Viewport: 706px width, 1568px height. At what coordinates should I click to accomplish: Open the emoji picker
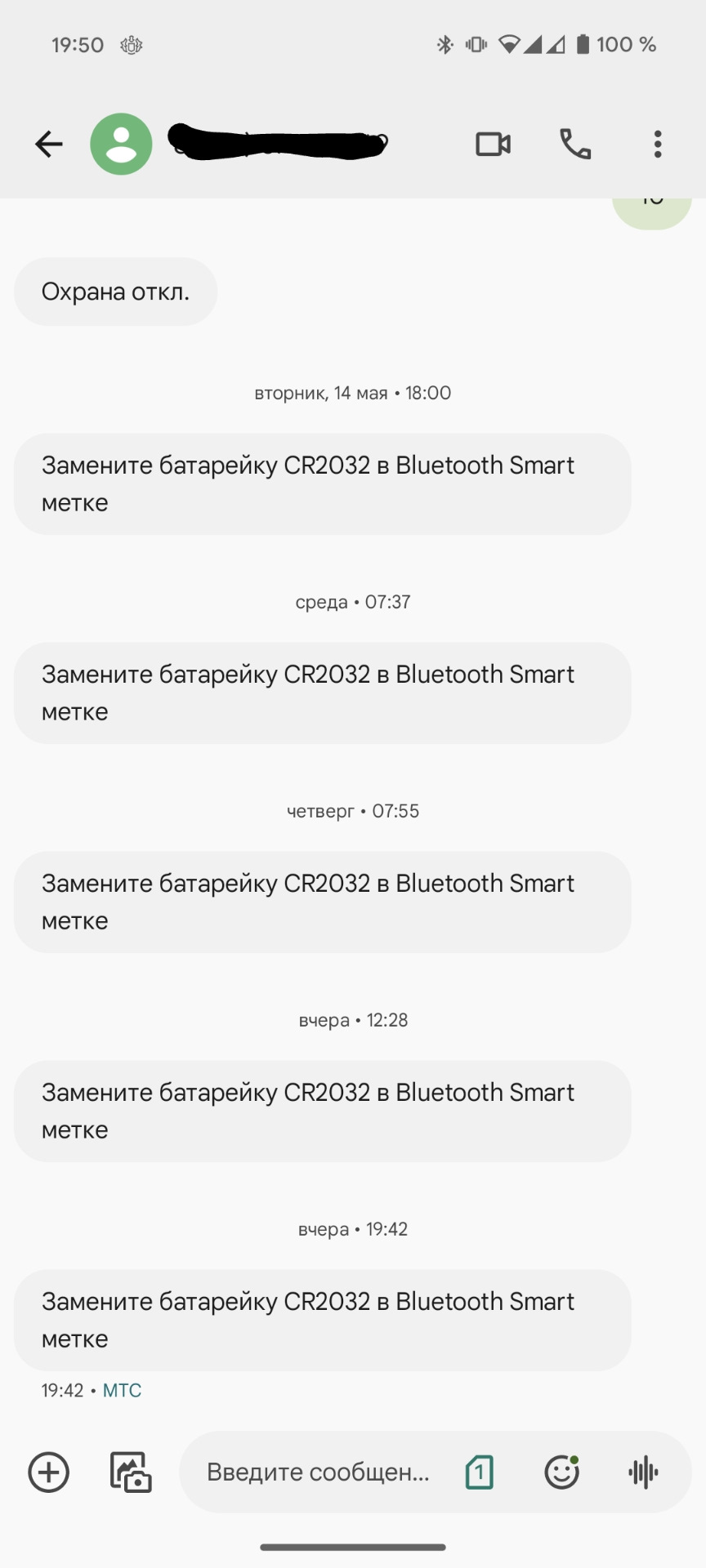[x=561, y=1472]
